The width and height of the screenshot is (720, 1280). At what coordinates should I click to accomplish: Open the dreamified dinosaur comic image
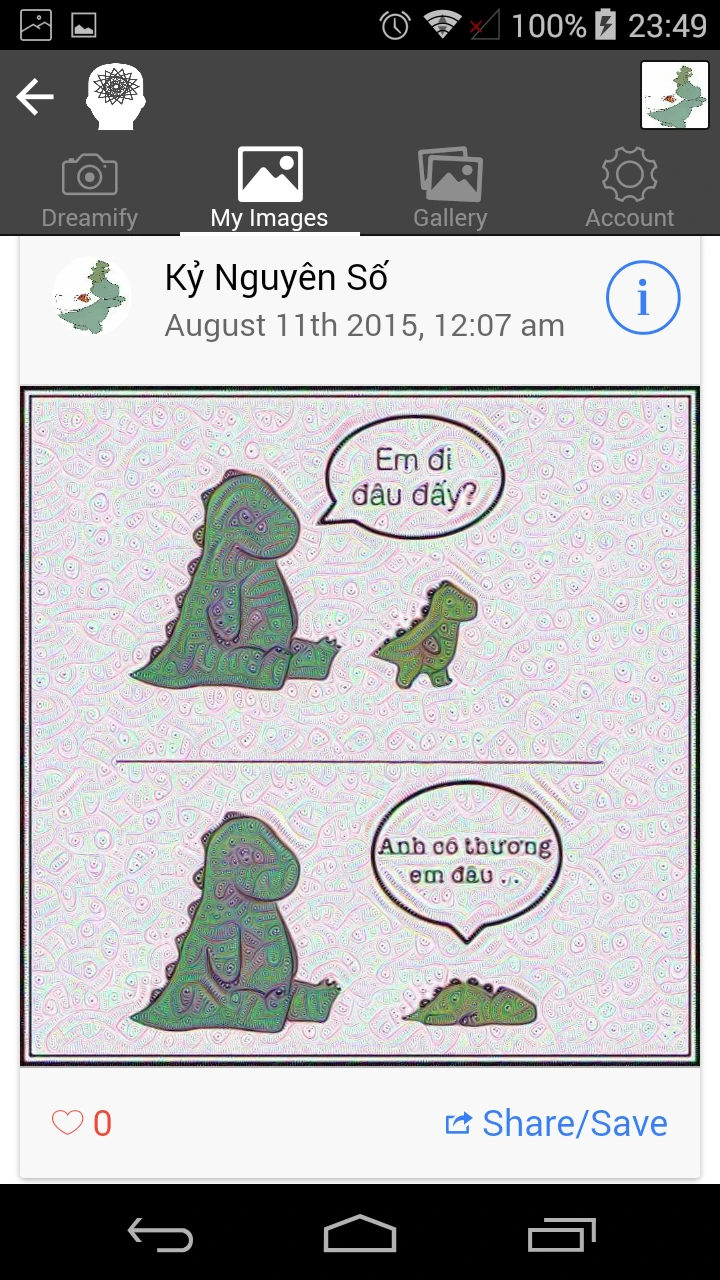point(360,726)
